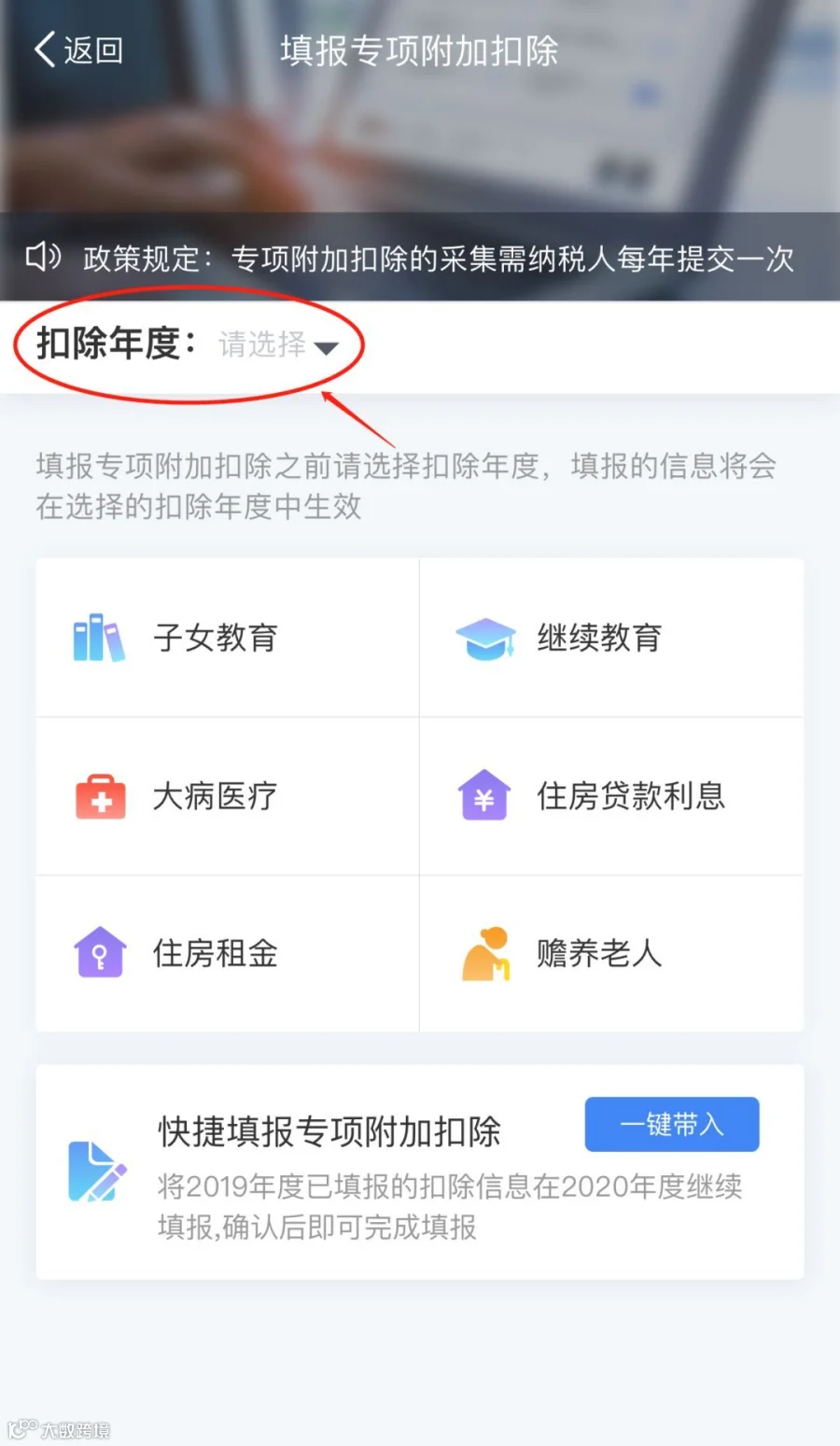Open 赡养老人 deduction

[611, 953]
